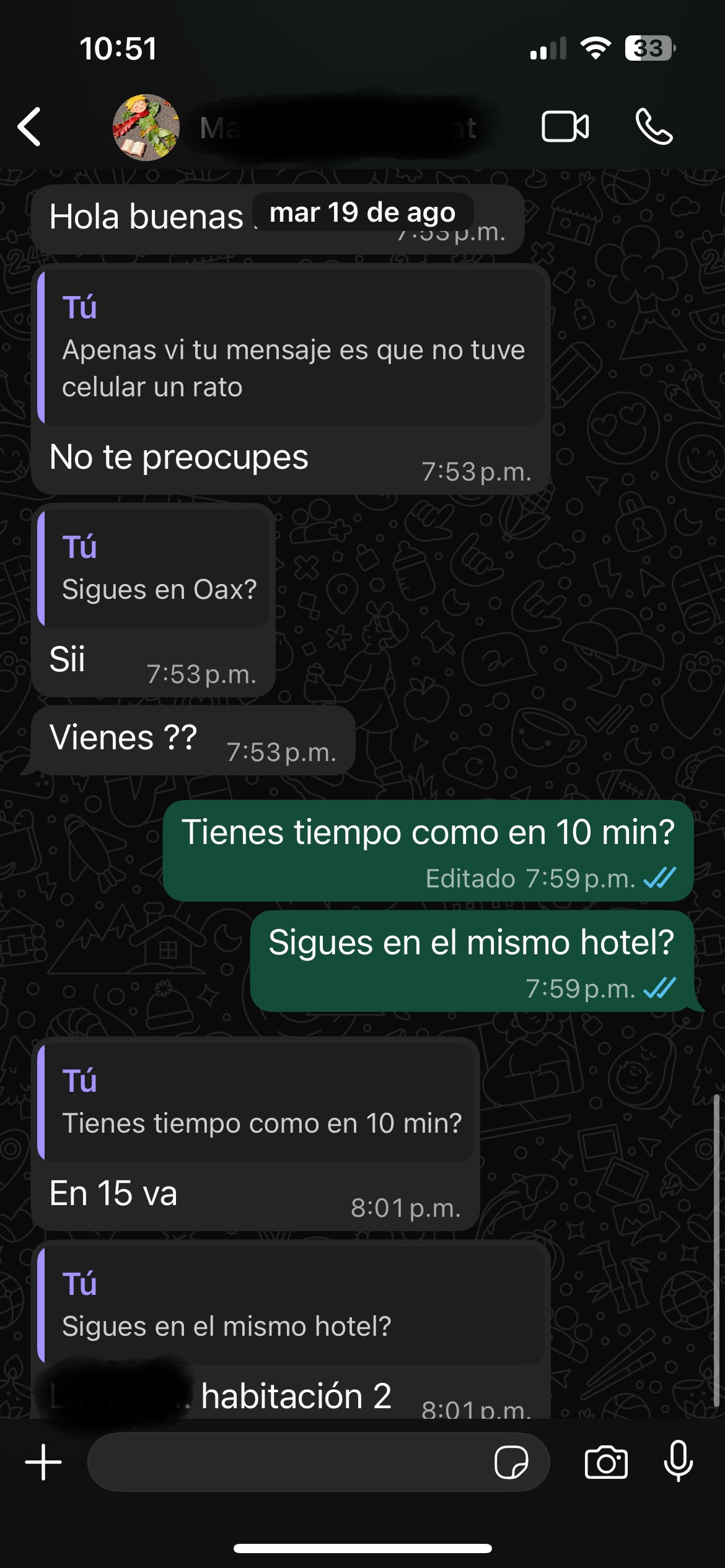Open the sticker picker
Screen dimensions: 725x1568
511,1462
